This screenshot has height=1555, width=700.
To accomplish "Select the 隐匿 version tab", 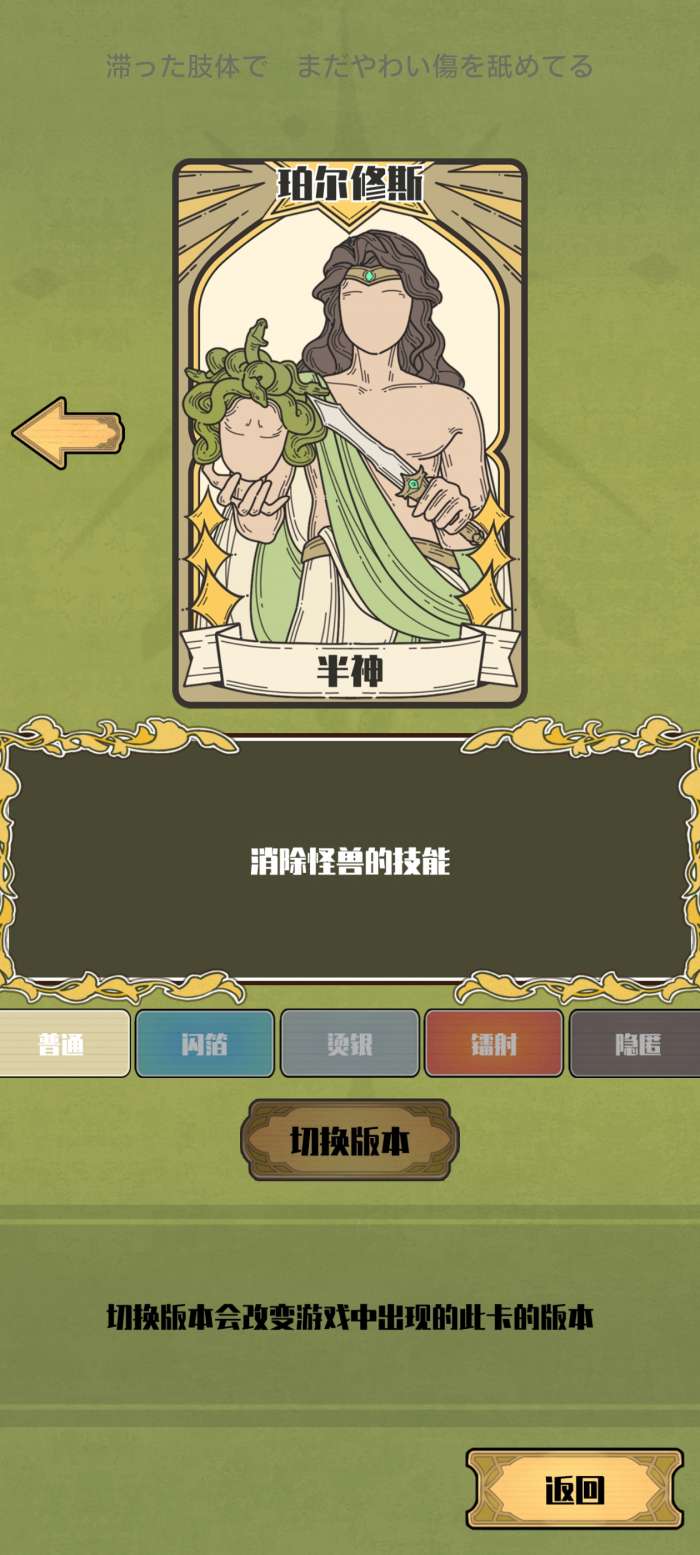I will tap(636, 1044).
